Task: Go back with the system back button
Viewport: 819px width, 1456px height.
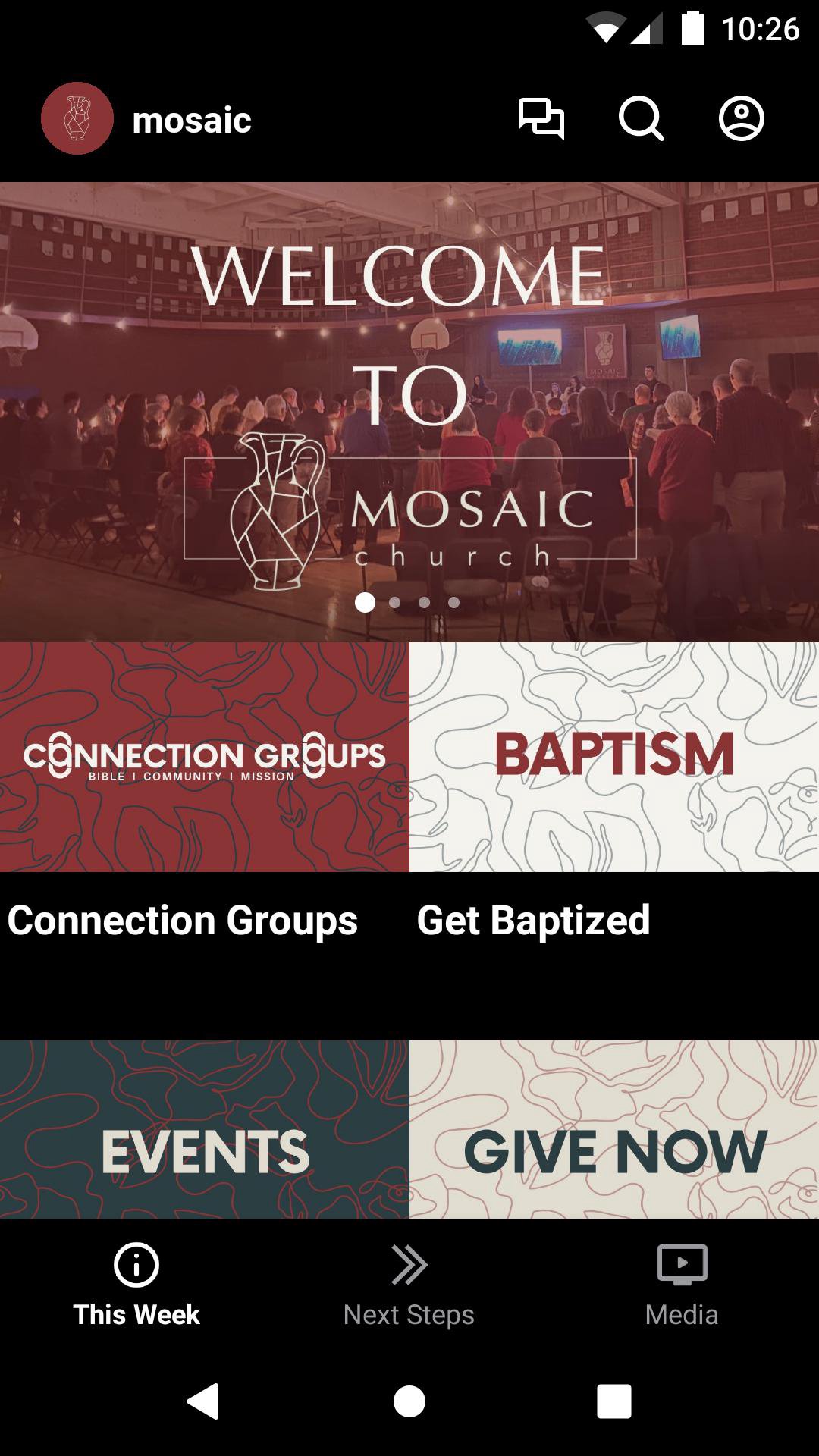Action: 203,1401
